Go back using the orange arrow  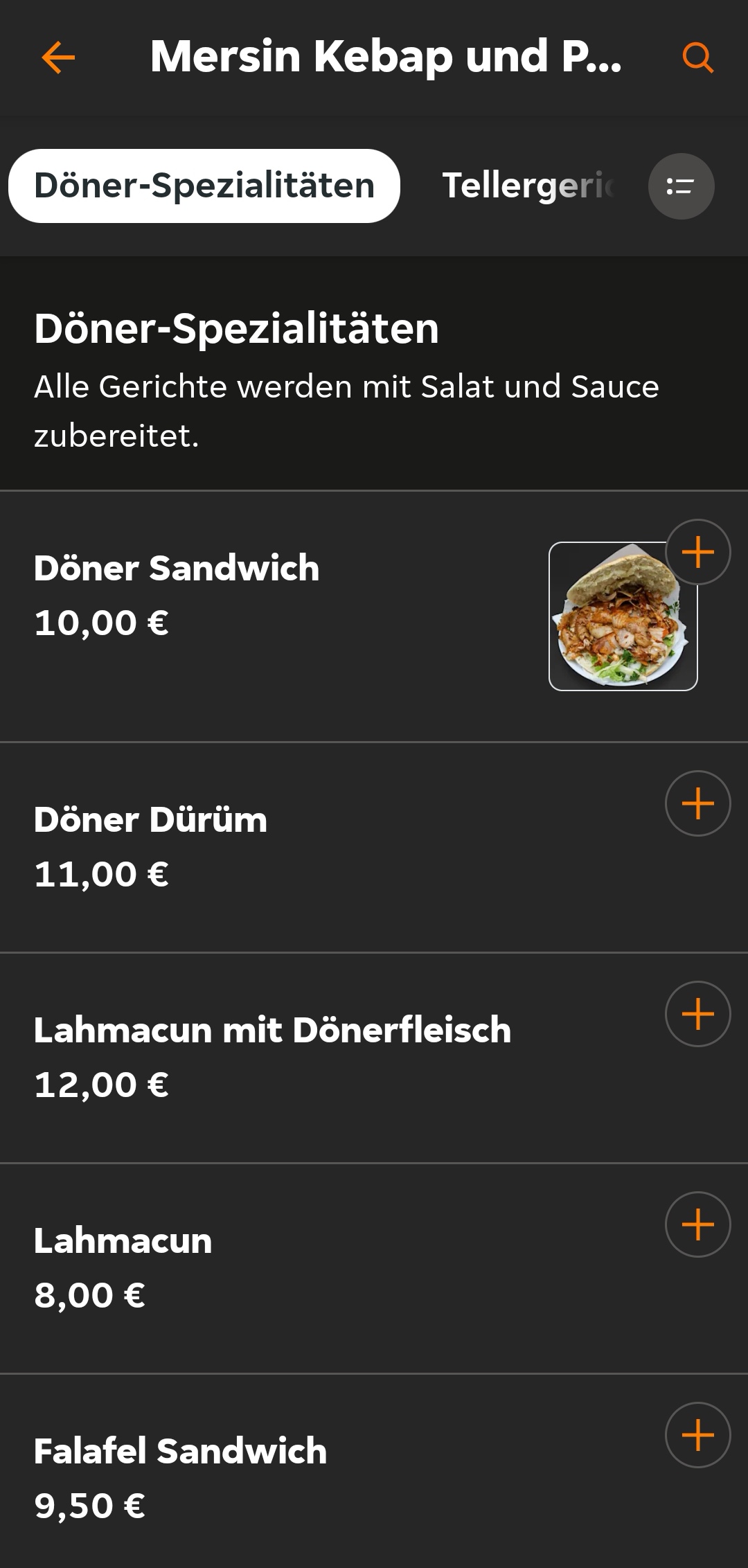58,57
